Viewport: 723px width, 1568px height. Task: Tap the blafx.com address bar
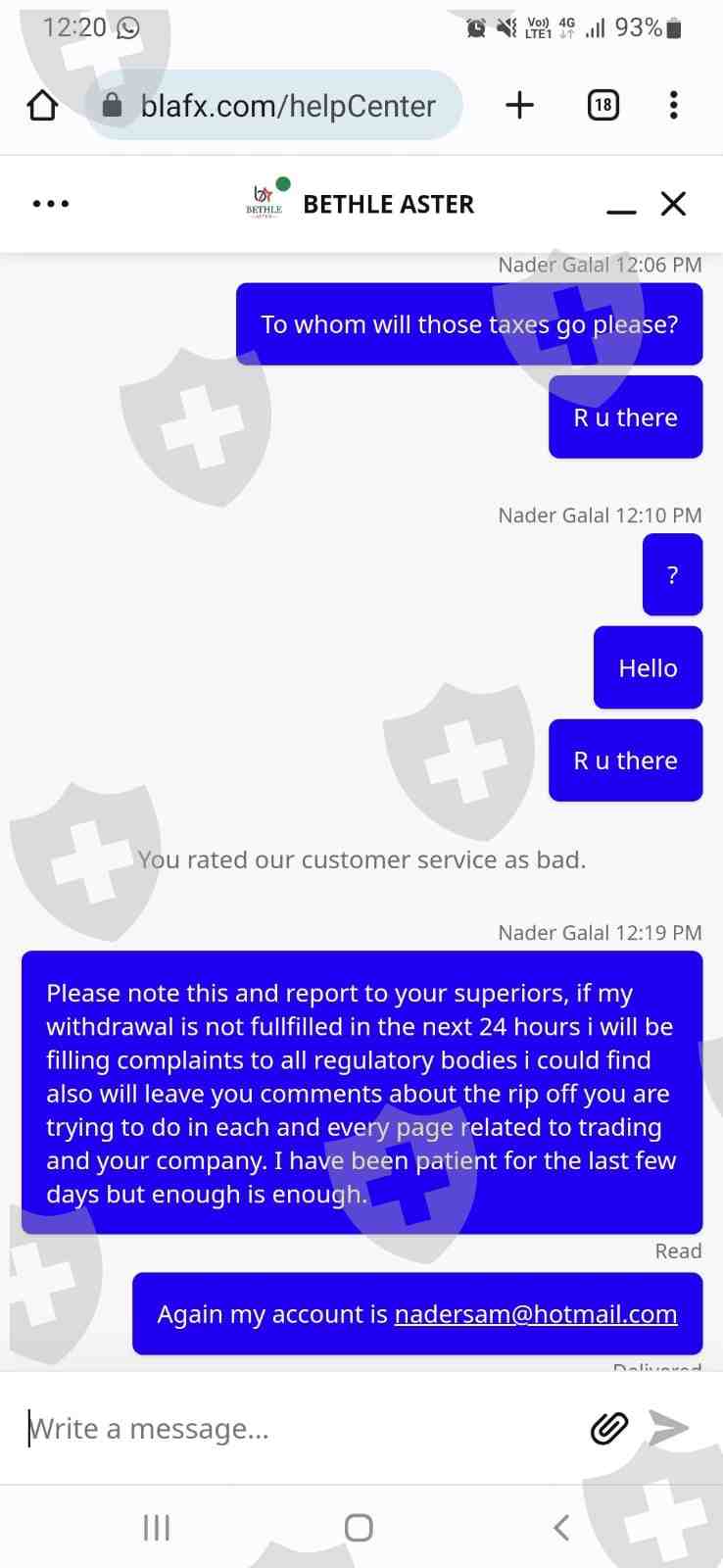pos(273,105)
